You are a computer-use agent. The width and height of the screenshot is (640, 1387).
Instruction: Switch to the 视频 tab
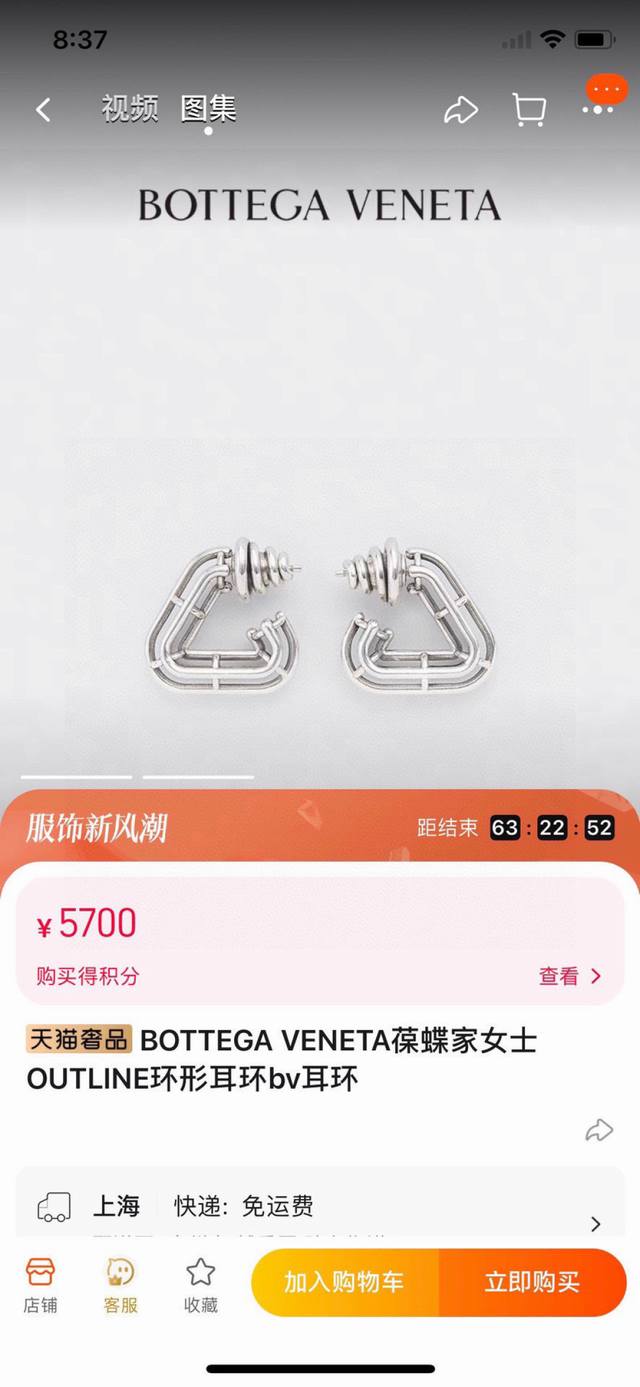tap(129, 108)
